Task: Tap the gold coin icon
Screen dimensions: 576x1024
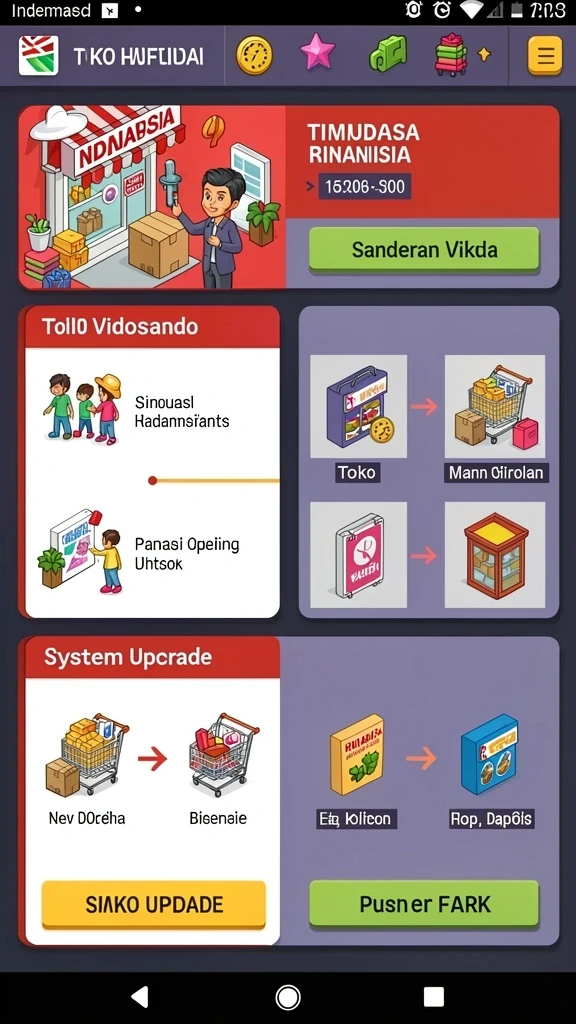Action: point(254,56)
